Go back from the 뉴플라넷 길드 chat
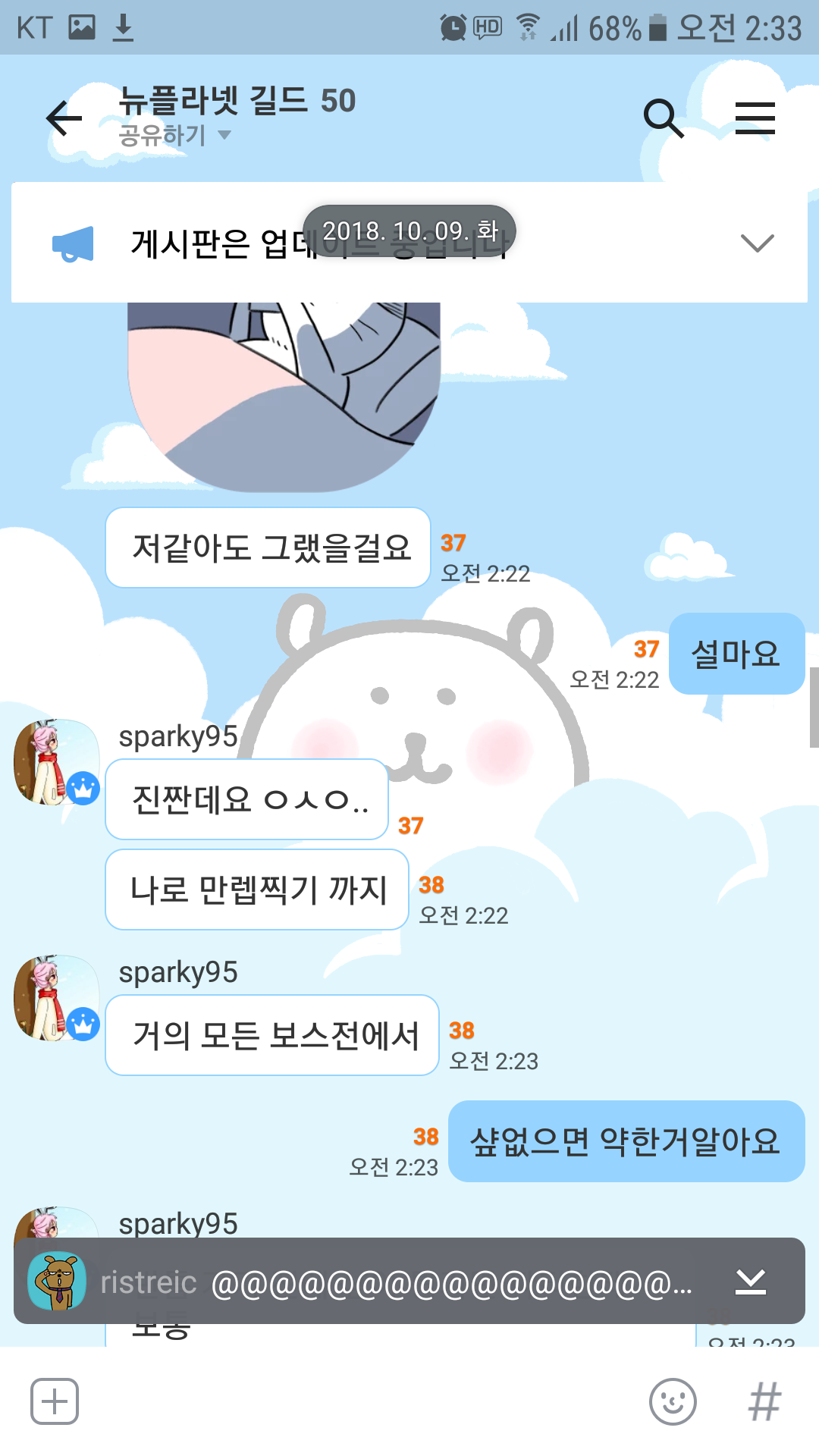The height and width of the screenshot is (1456, 819). point(64,119)
